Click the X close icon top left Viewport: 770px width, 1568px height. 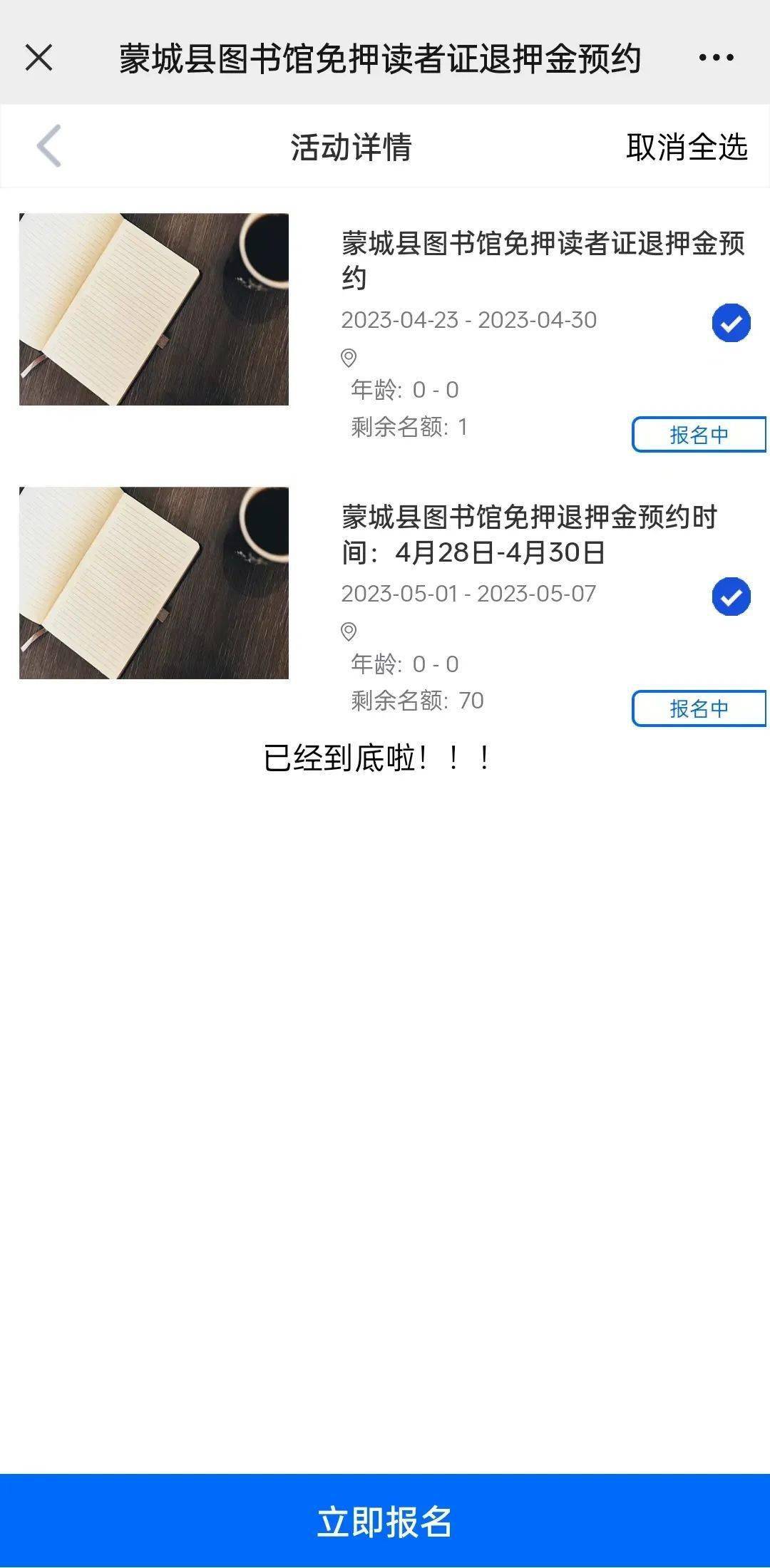point(38,60)
